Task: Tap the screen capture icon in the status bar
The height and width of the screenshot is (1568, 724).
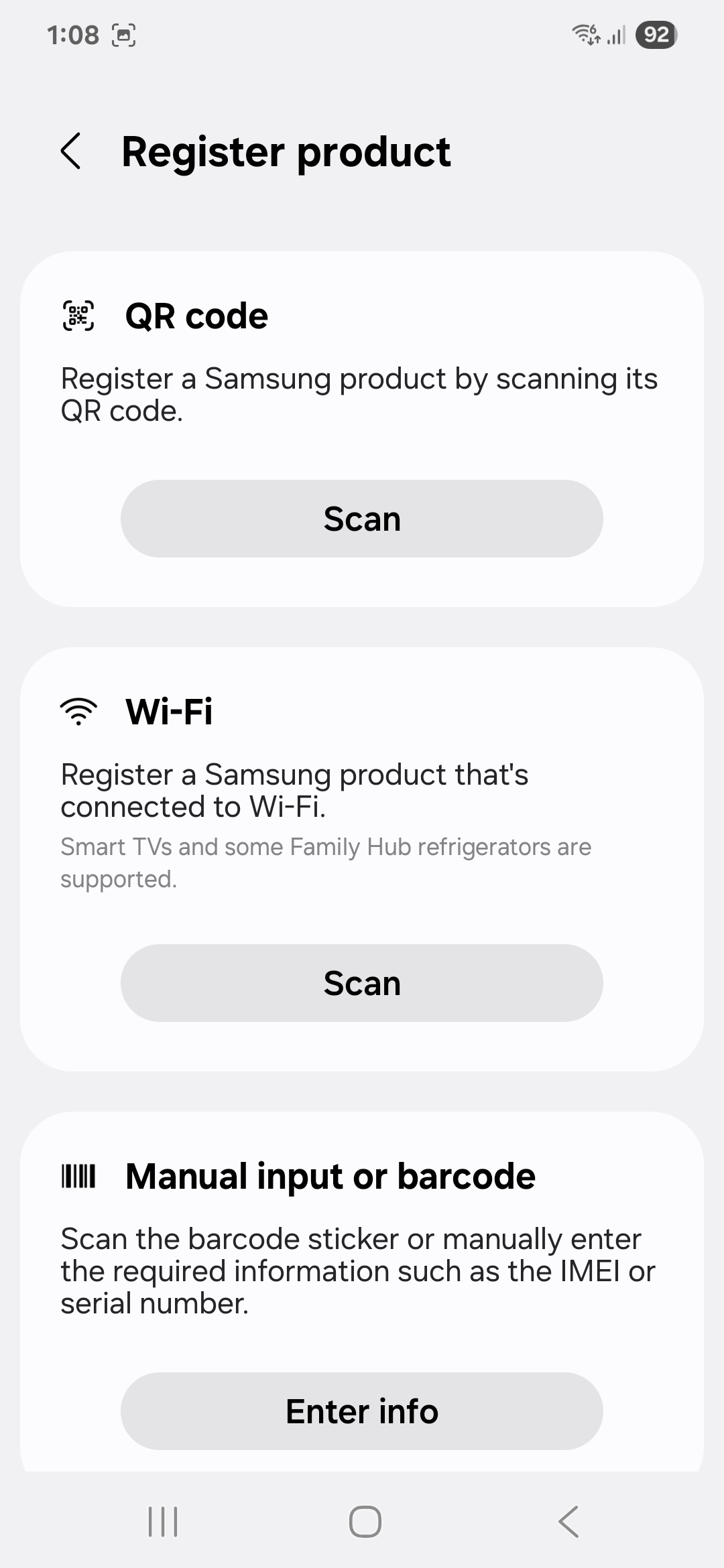Action: [124, 35]
